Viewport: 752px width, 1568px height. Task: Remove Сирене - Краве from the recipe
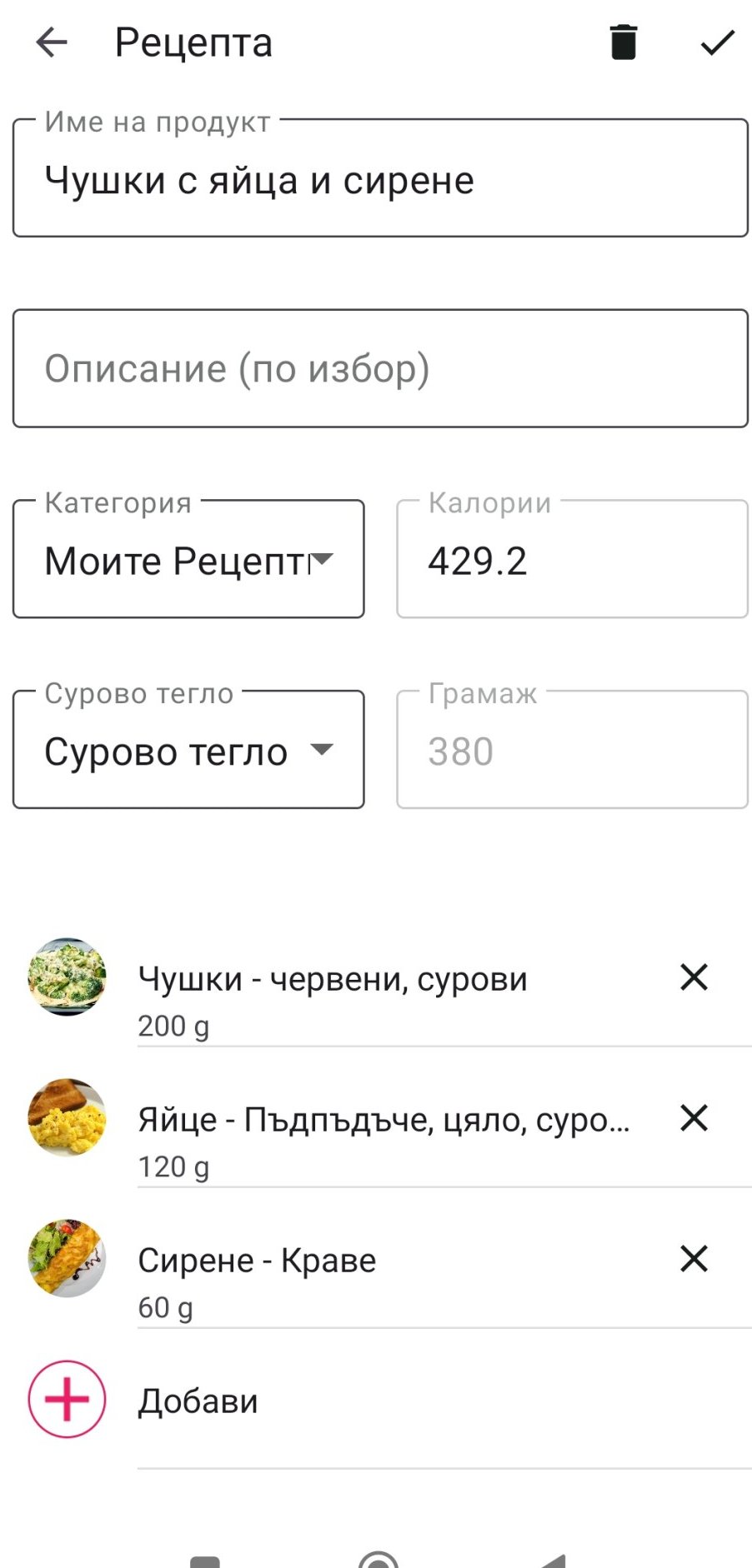[x=694, y=1259]
